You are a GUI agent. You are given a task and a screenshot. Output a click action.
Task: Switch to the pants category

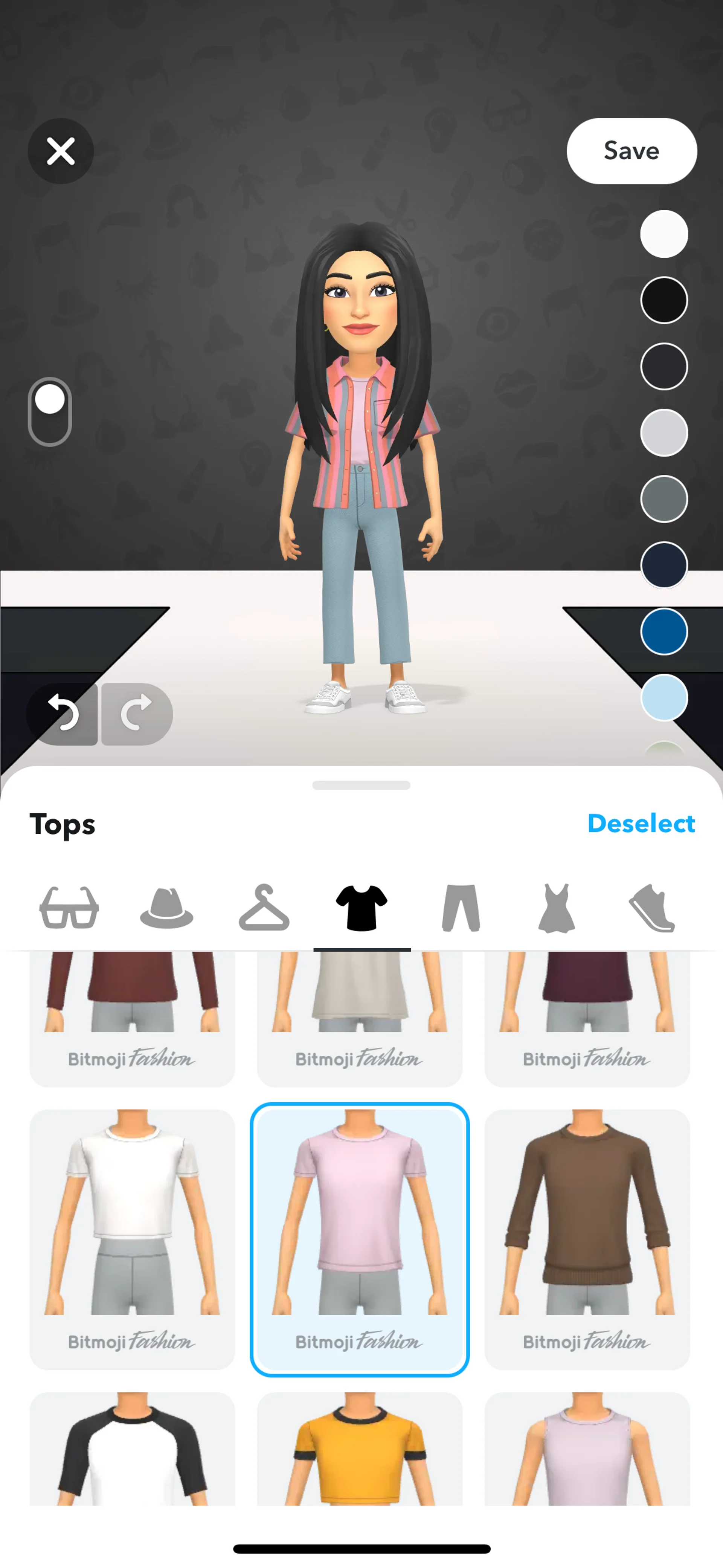point(460,908)
